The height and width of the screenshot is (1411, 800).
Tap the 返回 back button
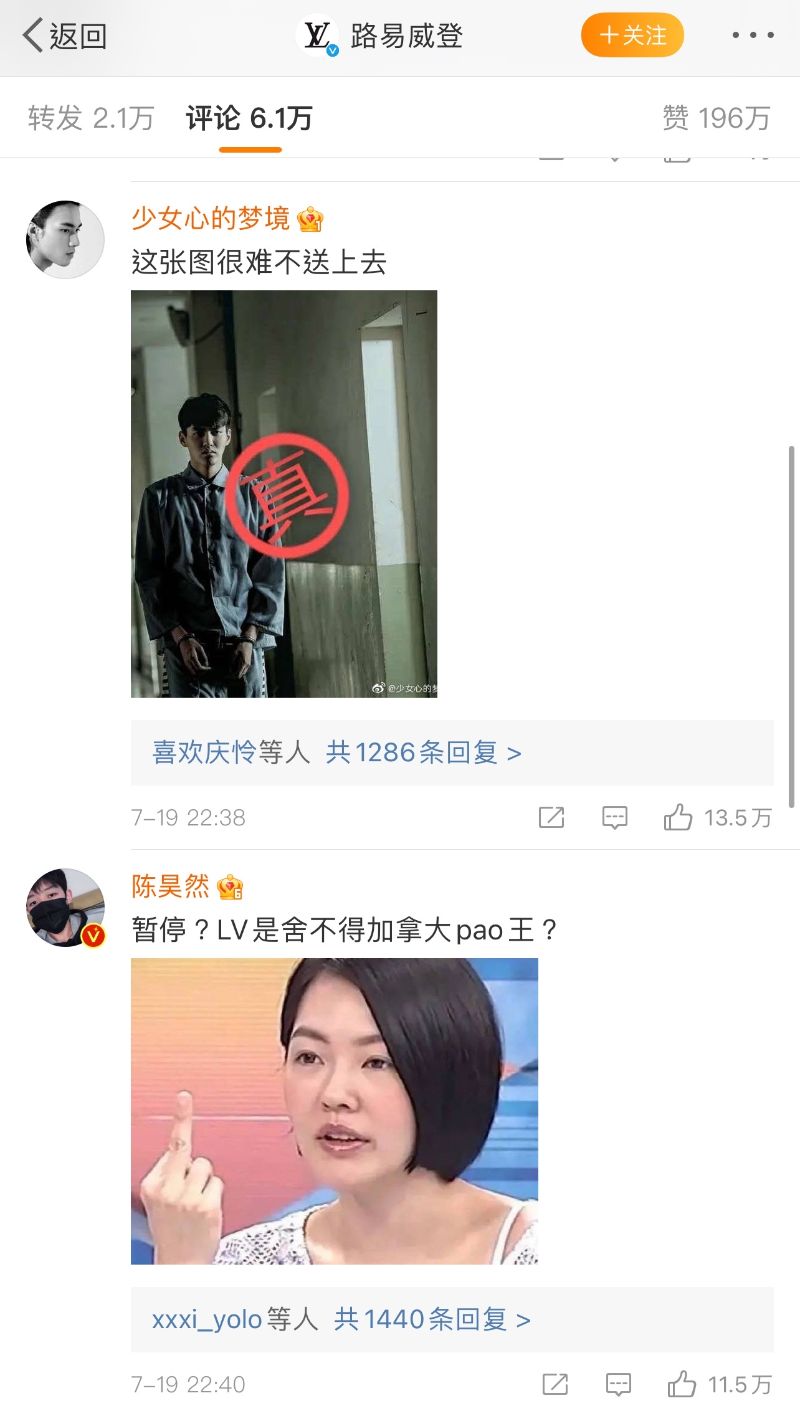pos(64,37)
